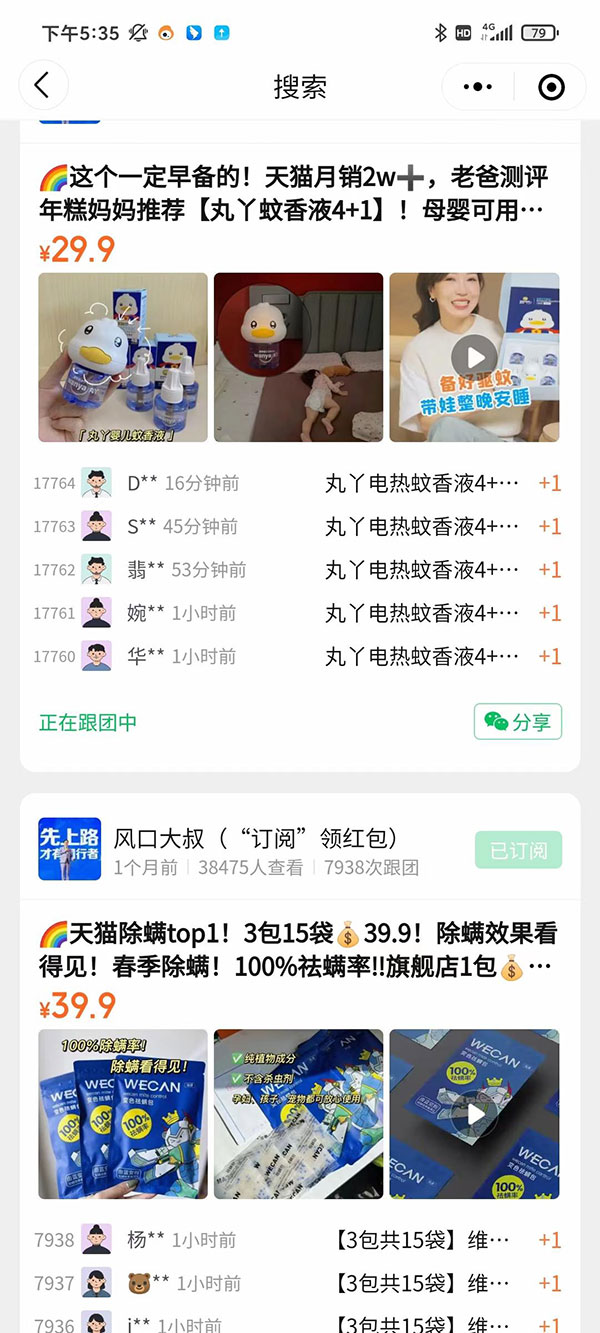Tap +1 on D** order row
Viewport: 600px width, 1333px height.
click(549, 483)
